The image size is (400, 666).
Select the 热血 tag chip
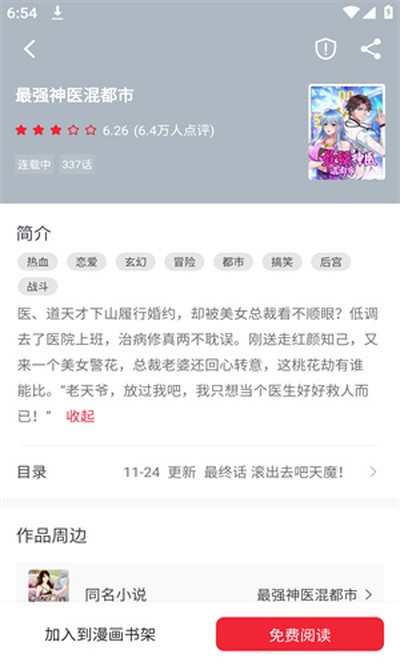(x=37, y=262)
